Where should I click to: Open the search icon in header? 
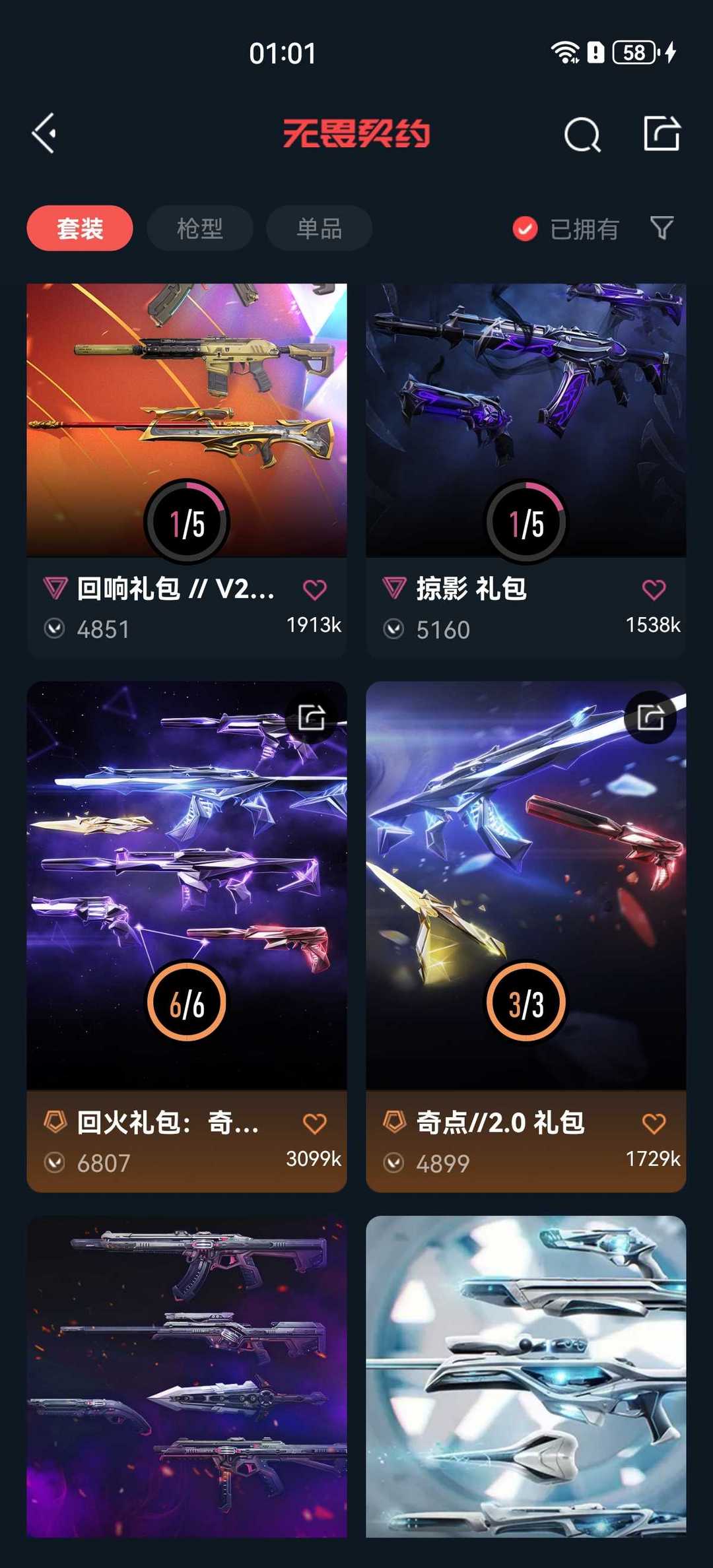582,135
